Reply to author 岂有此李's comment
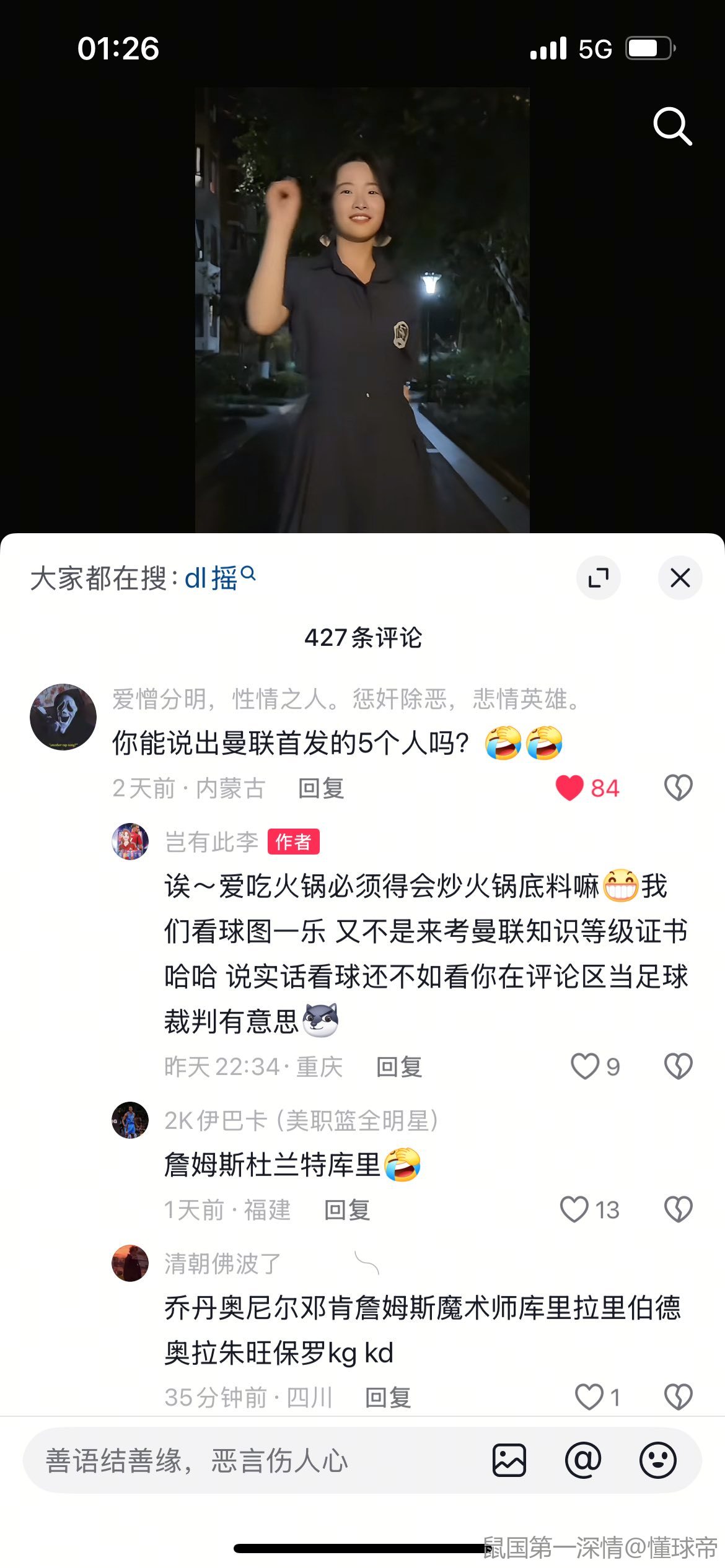The height and width of the screenshot is (1568, 725). tap(399, 1067)
